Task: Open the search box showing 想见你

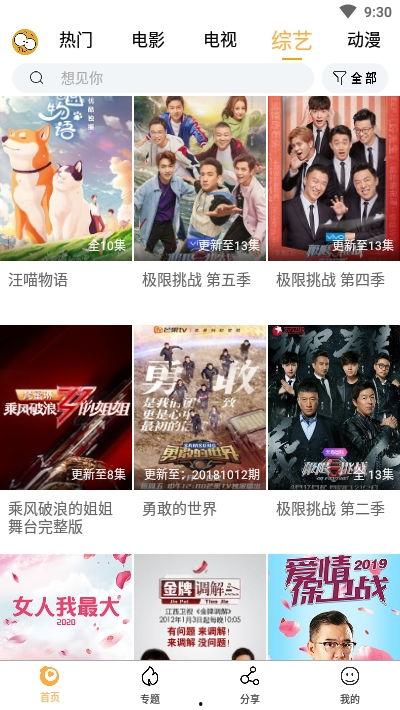Action: pos(163,78)
